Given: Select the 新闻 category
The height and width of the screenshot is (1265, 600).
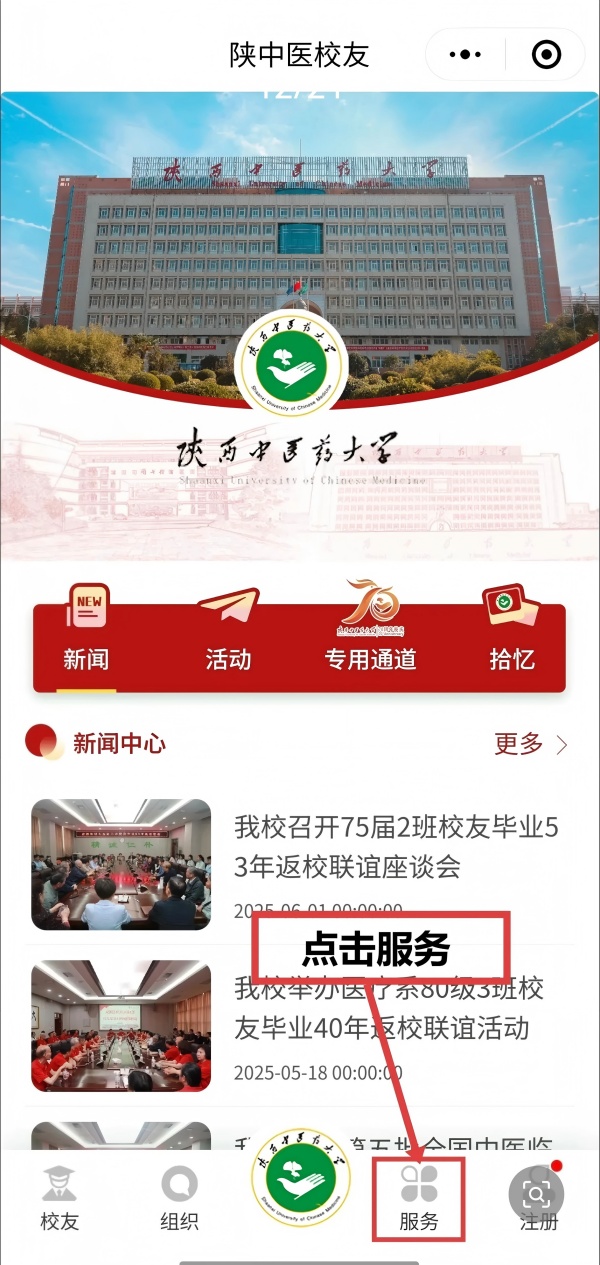Looking at the screenshot, I should pos(86,646).
